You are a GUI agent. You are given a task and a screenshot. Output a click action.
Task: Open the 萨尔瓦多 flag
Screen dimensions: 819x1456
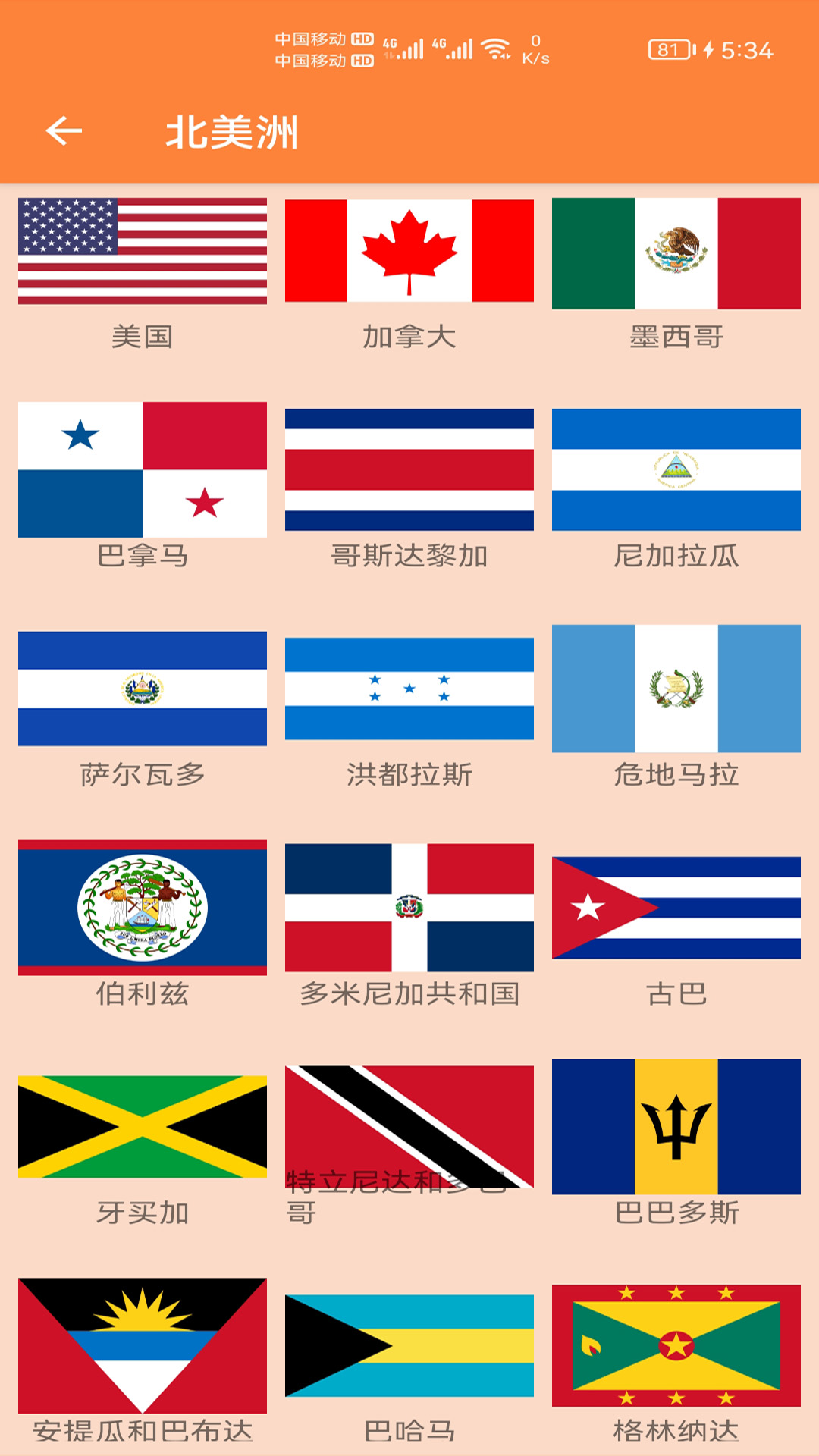coord(143,689)
